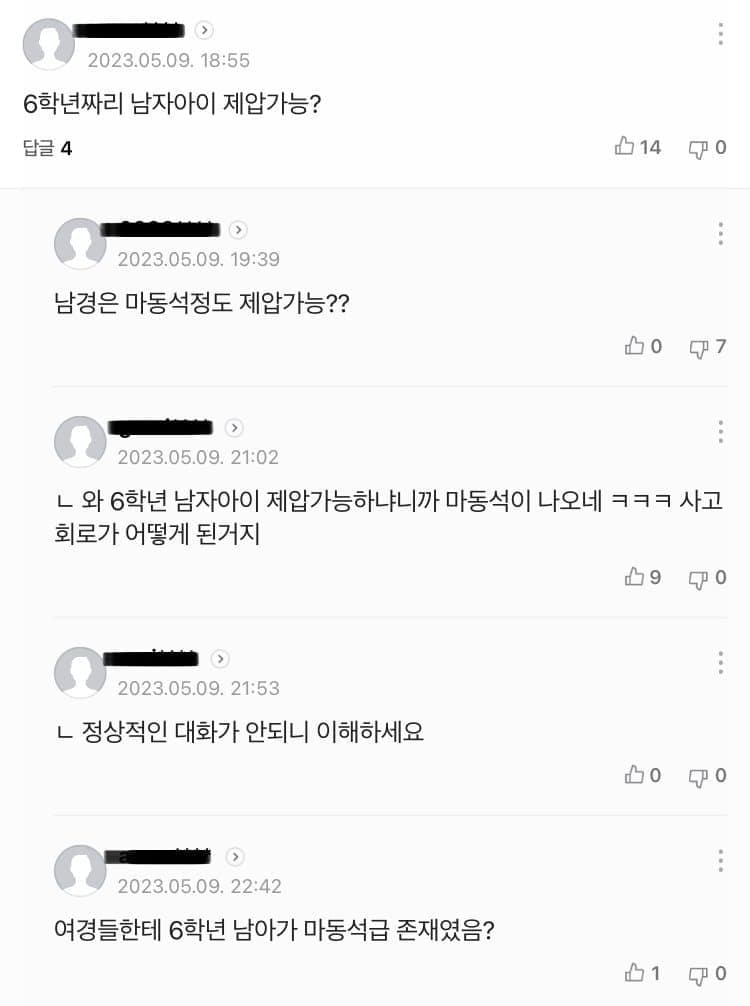The image size is (750, 1006).
Task: Open overflow menu on the 19:39 reply
Action: click(x=720, y=233)
